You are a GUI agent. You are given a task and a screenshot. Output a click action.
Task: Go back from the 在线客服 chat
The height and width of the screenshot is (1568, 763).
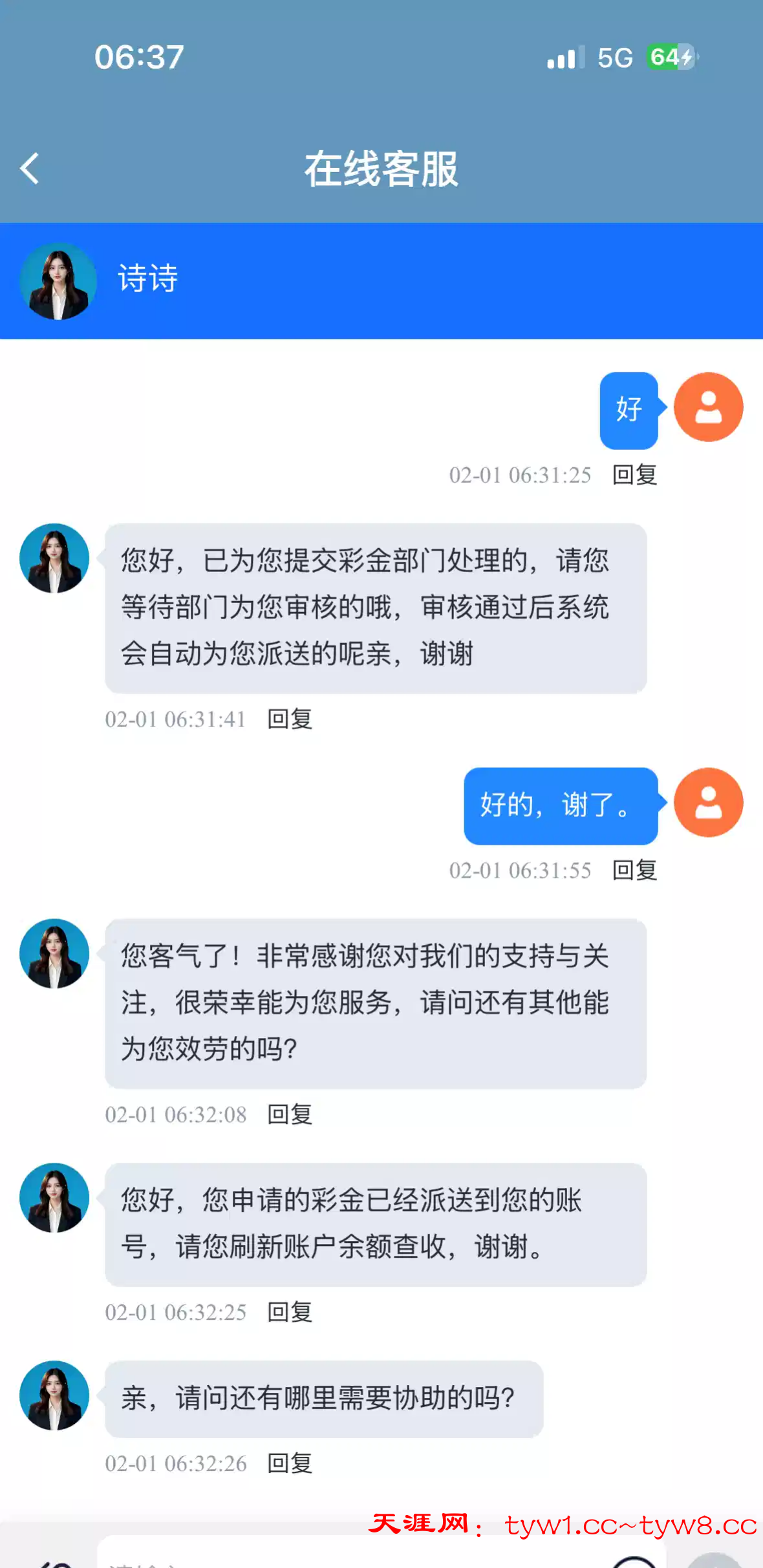30,169
